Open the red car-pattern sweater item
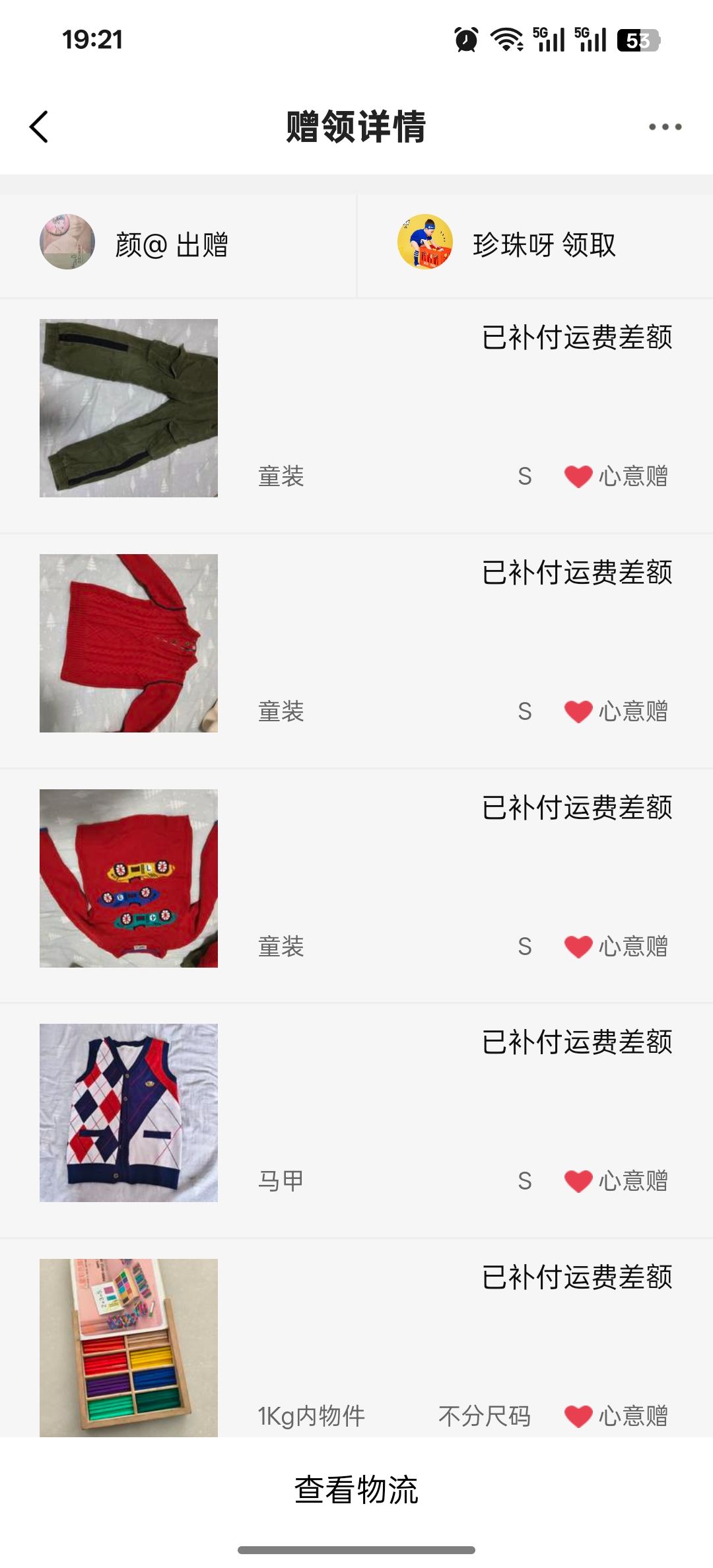 pyautogui.click(x=129, y=878)
